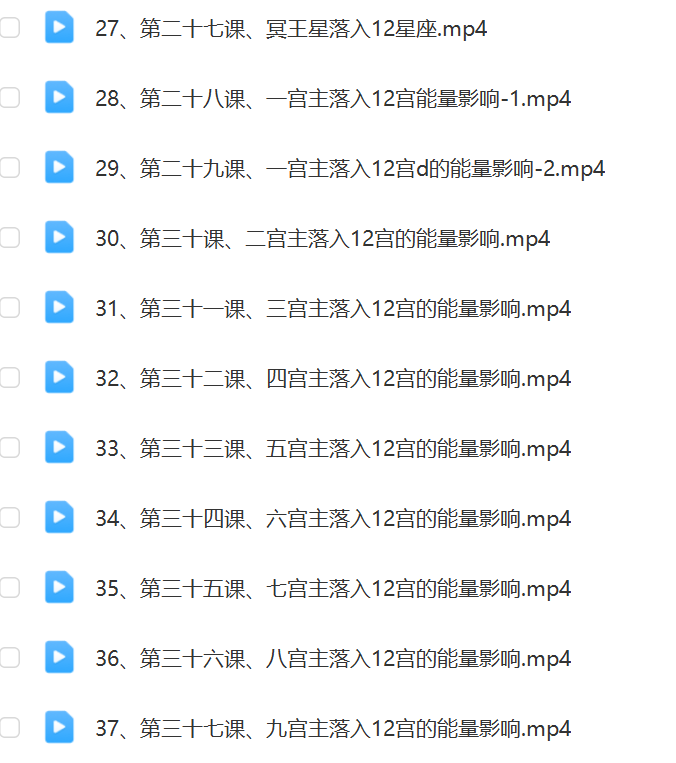Open video 28 一宫主落入12宫能量影响-1

pyautogui.click(x=333, y=99)
